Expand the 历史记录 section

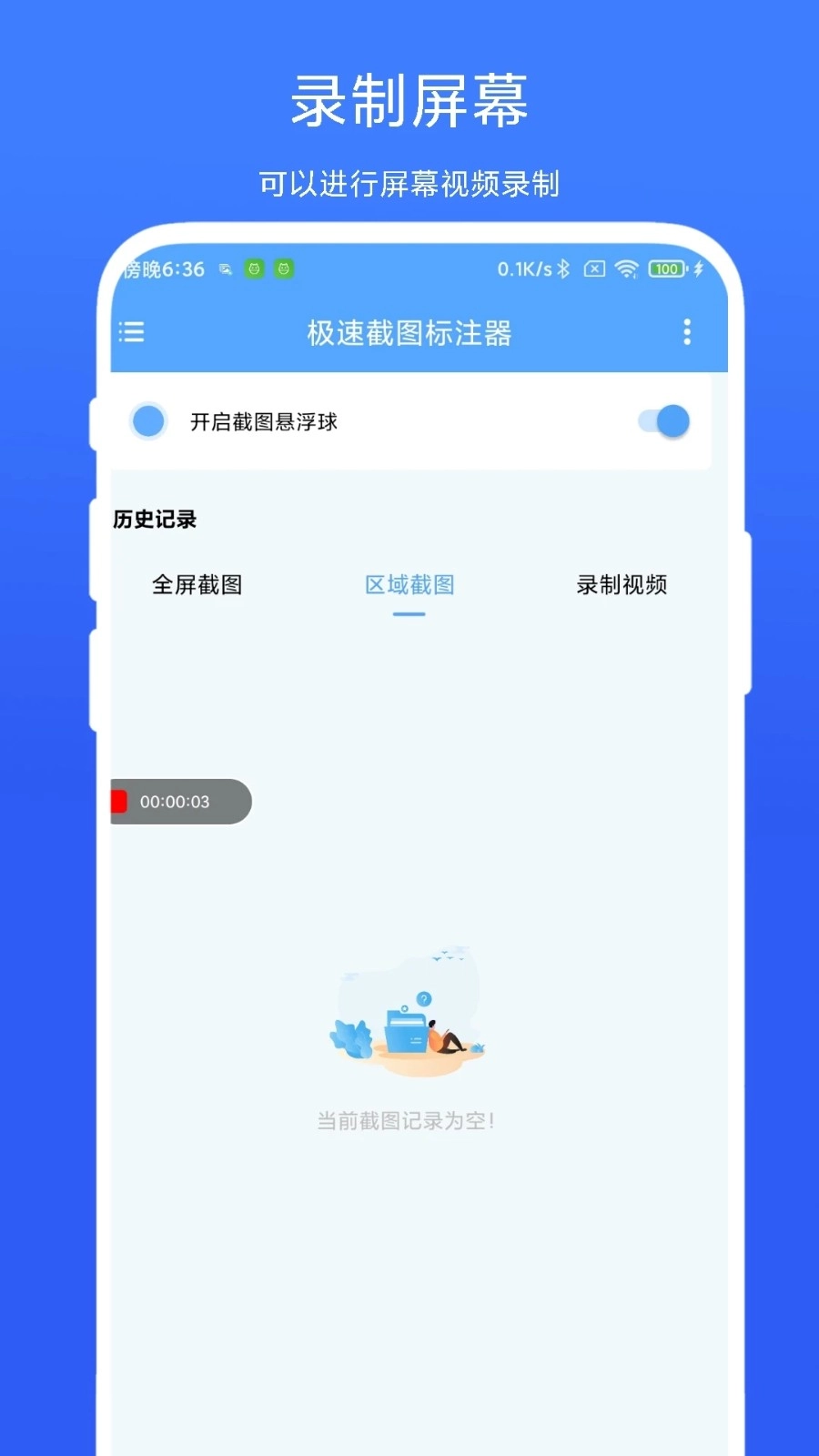pyautogui.click(x=154, y=520)
